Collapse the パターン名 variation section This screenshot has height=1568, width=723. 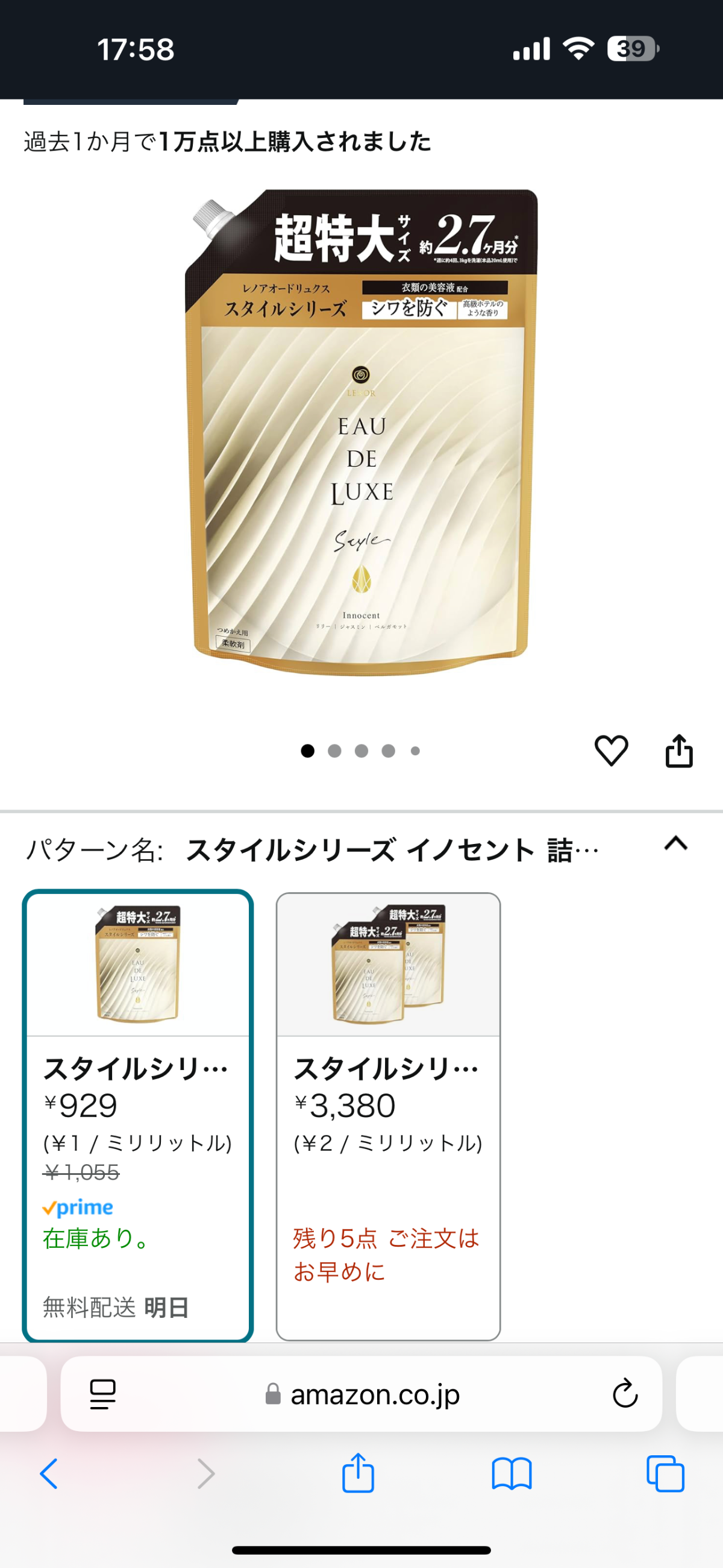(x=675, y=846)
